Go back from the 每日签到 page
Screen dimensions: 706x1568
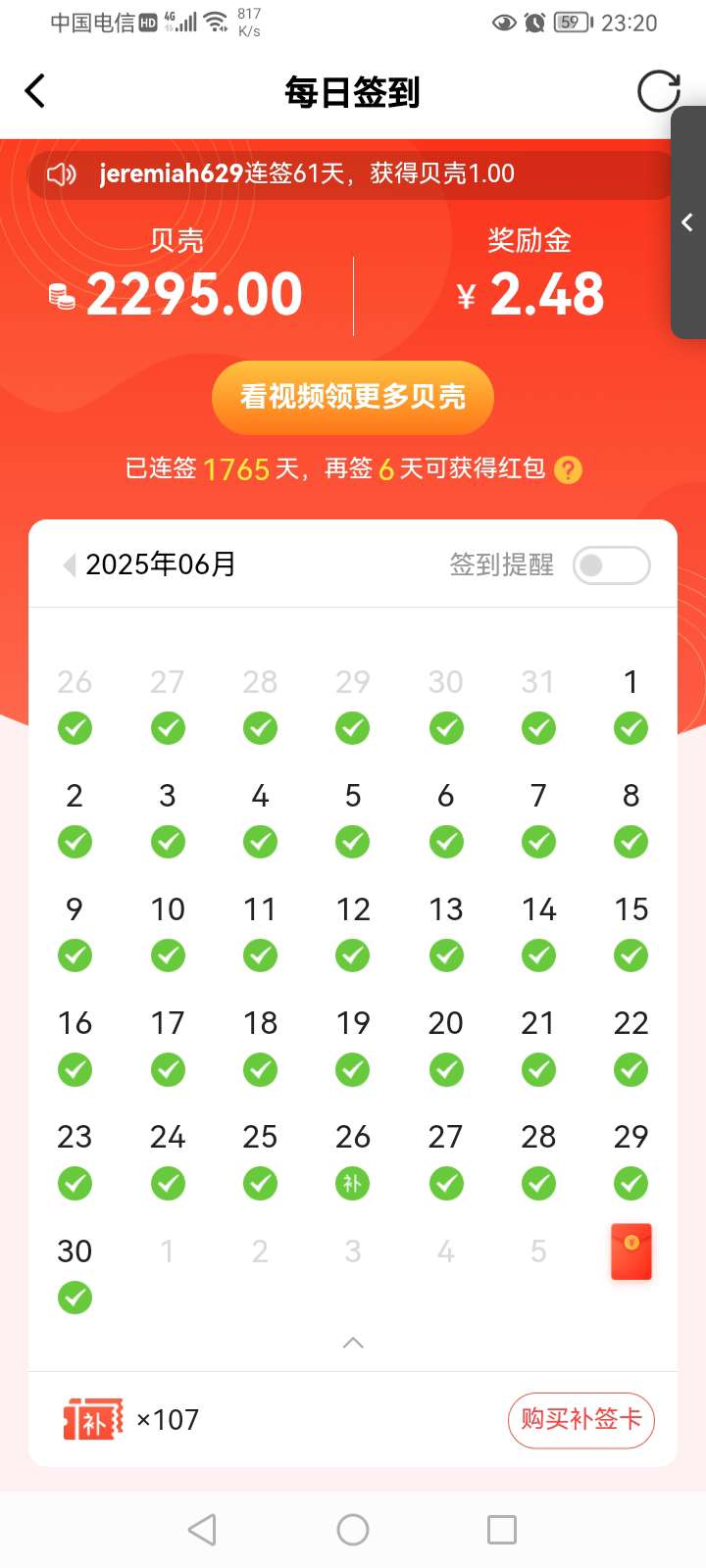coord(35,91)
